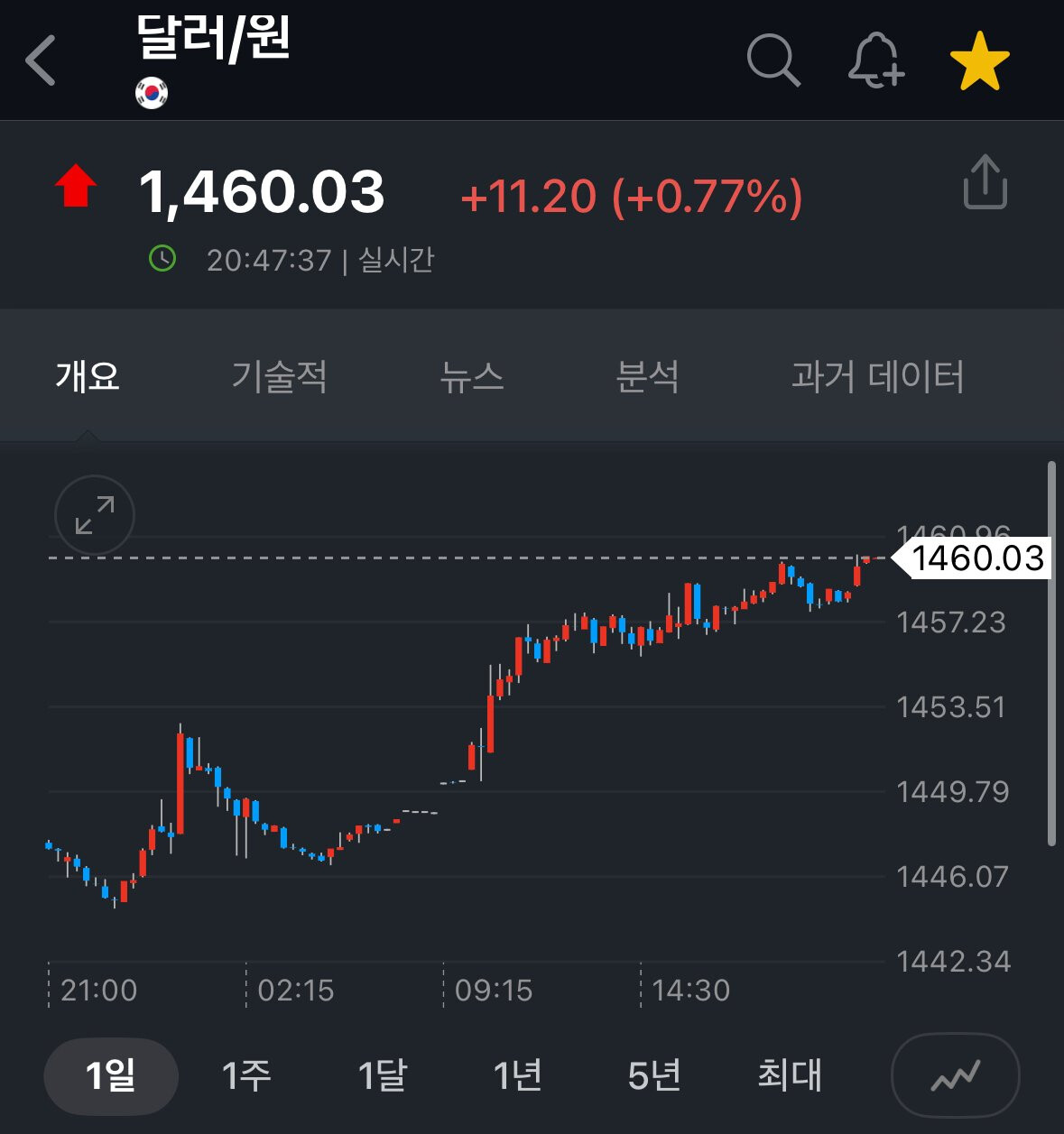Toggle the yellow favorite star

pyautogui.click(x=979, y=60)
